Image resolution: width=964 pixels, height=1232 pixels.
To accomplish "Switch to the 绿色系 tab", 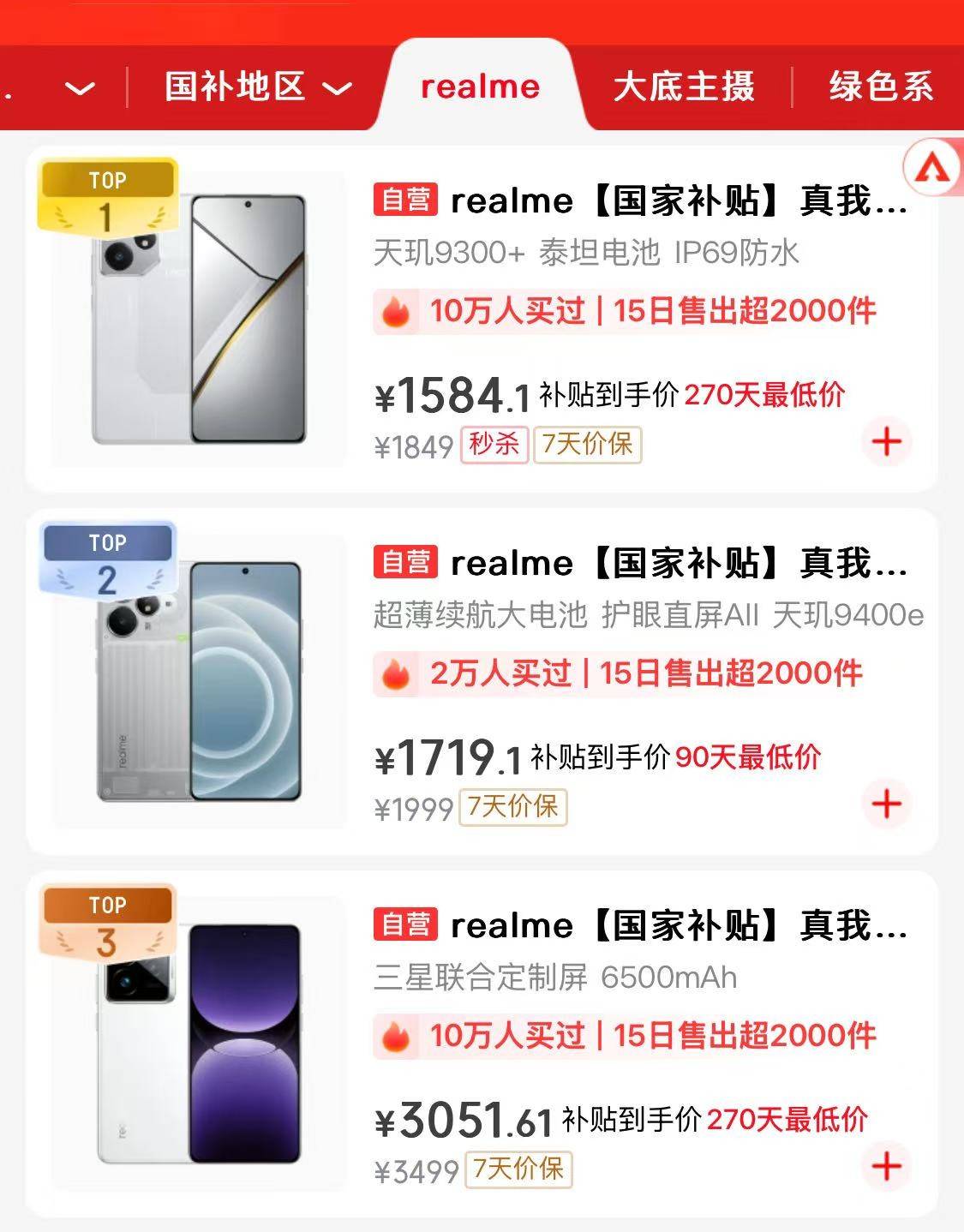I will [881, 87].
